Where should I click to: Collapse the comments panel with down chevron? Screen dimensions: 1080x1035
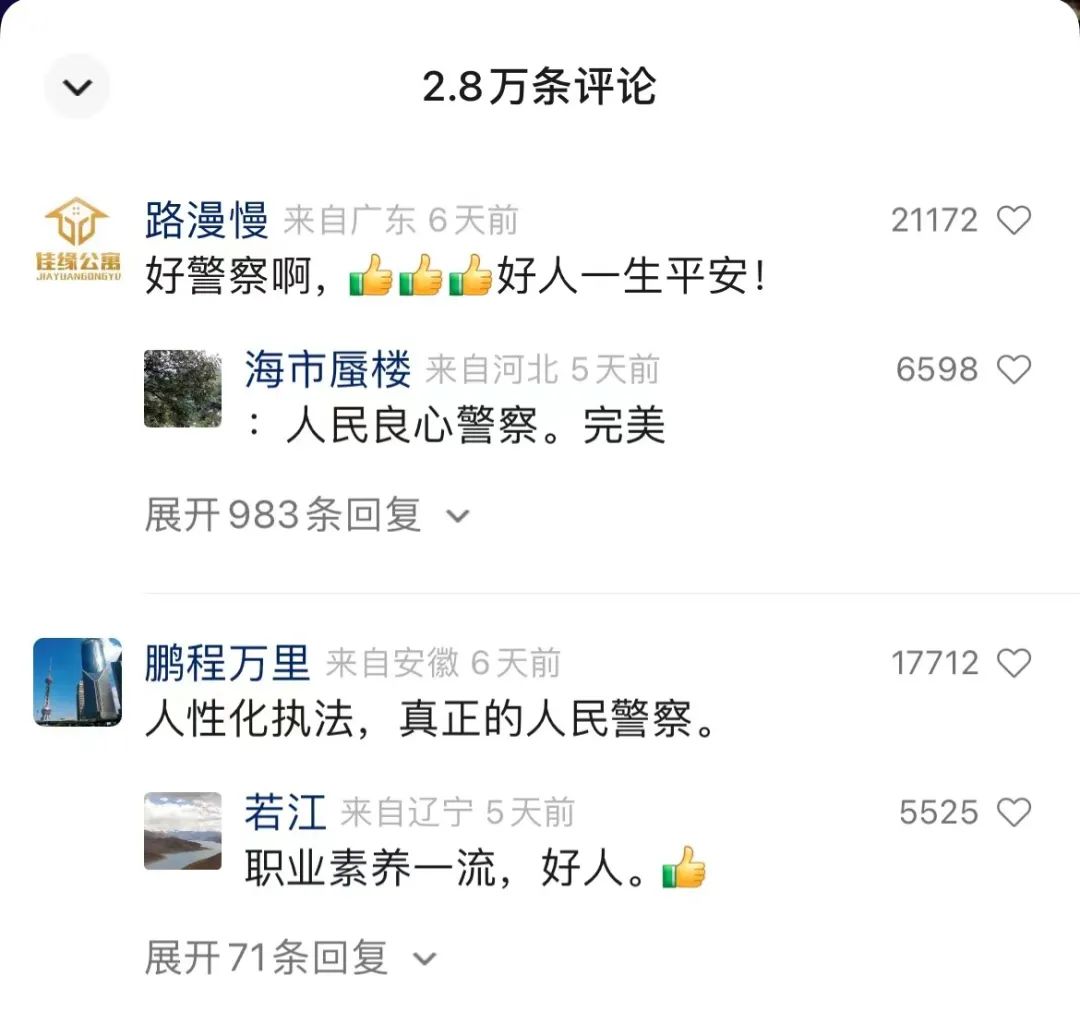coord(77,87)
